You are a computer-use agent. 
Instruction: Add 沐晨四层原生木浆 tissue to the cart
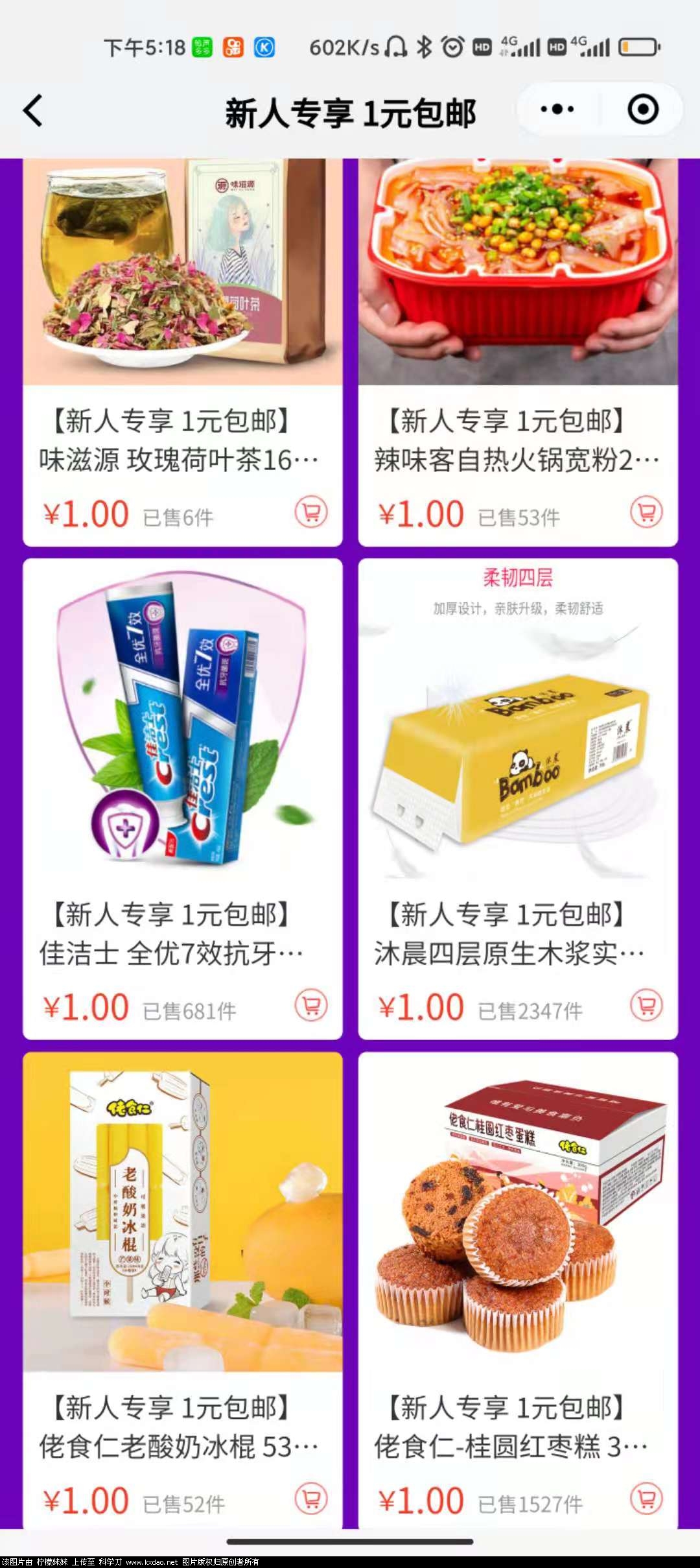pyautogui.click(x=646, y=1006)
